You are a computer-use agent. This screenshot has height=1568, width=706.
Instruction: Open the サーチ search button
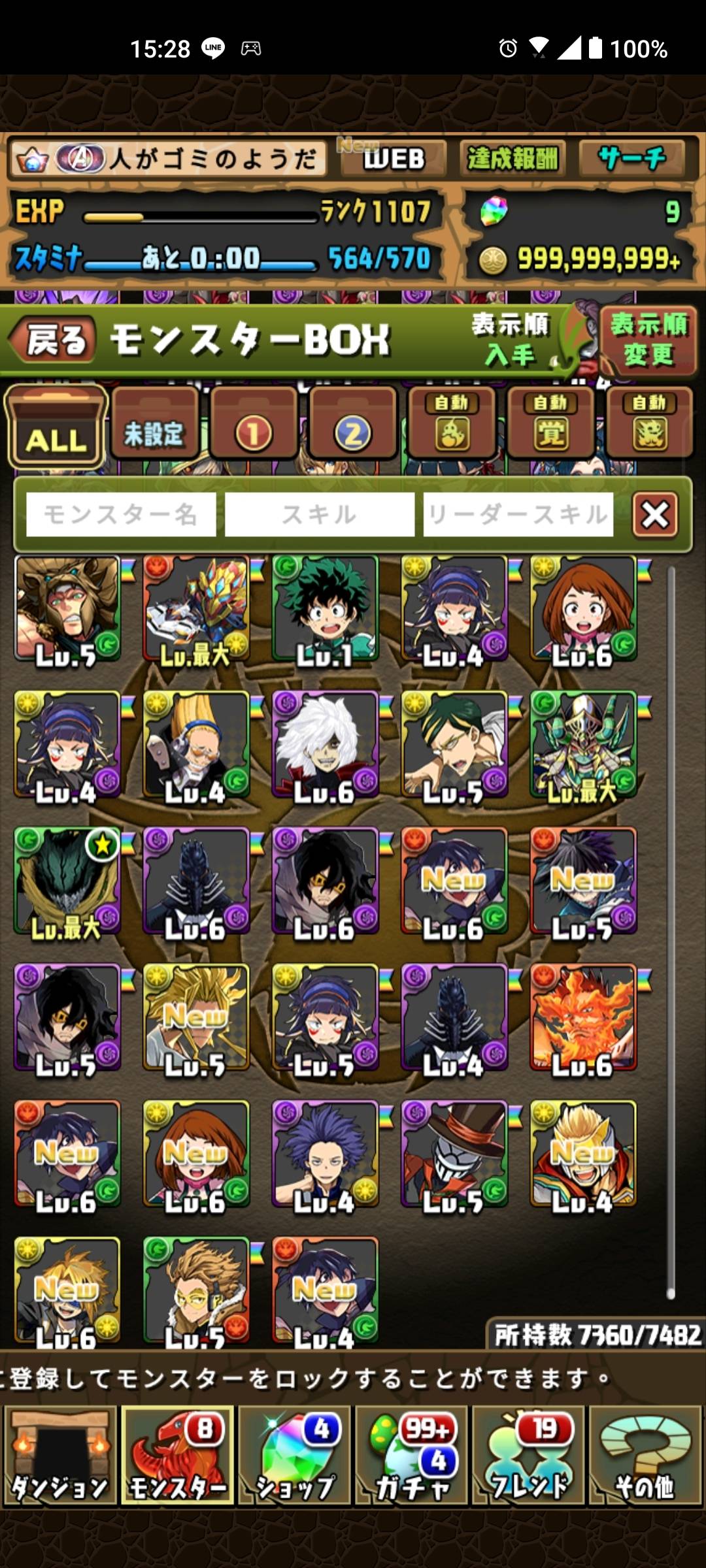(631, 159)
